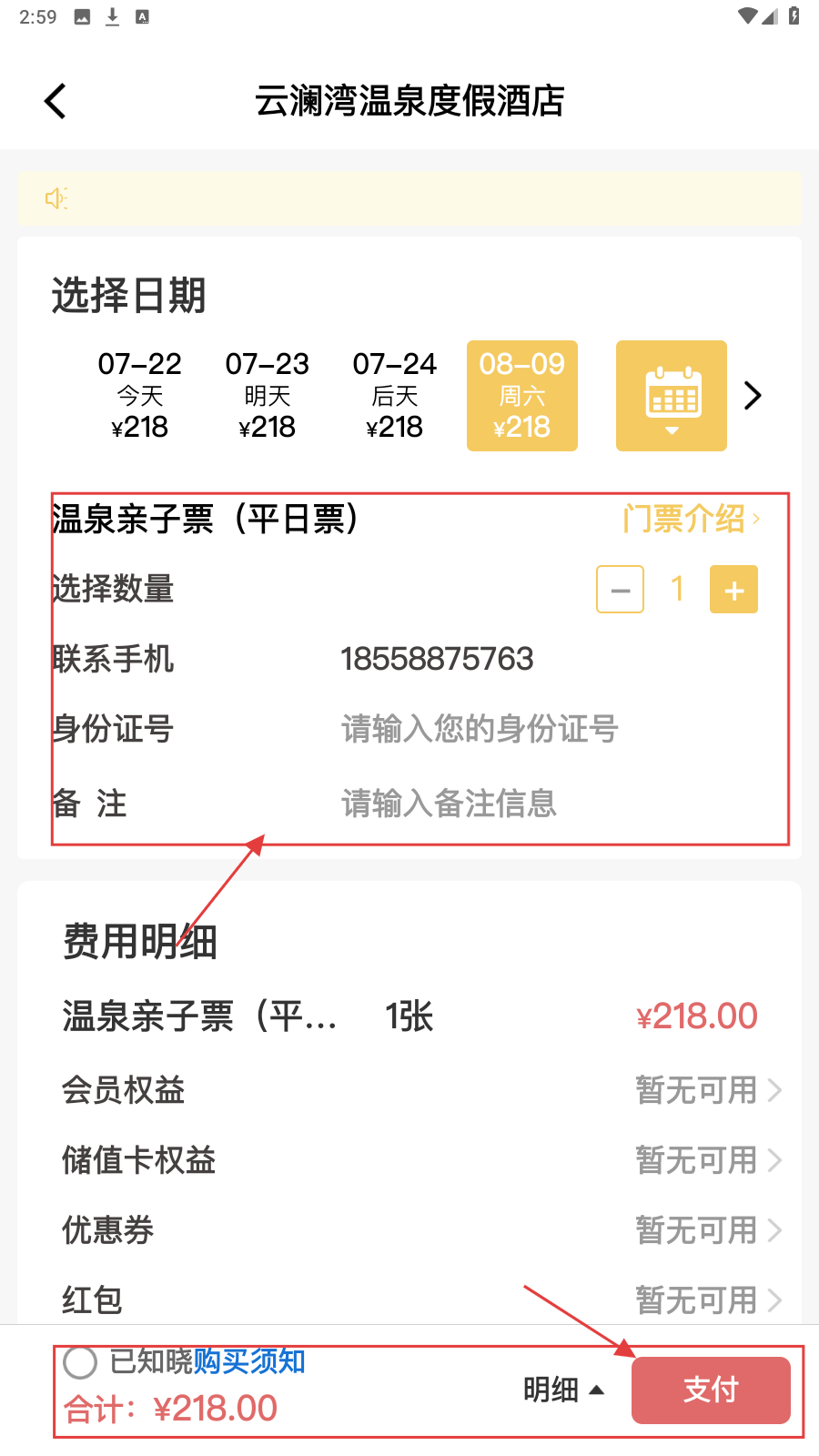
Task: Pick the 07-24 date option
Action: 395,396
